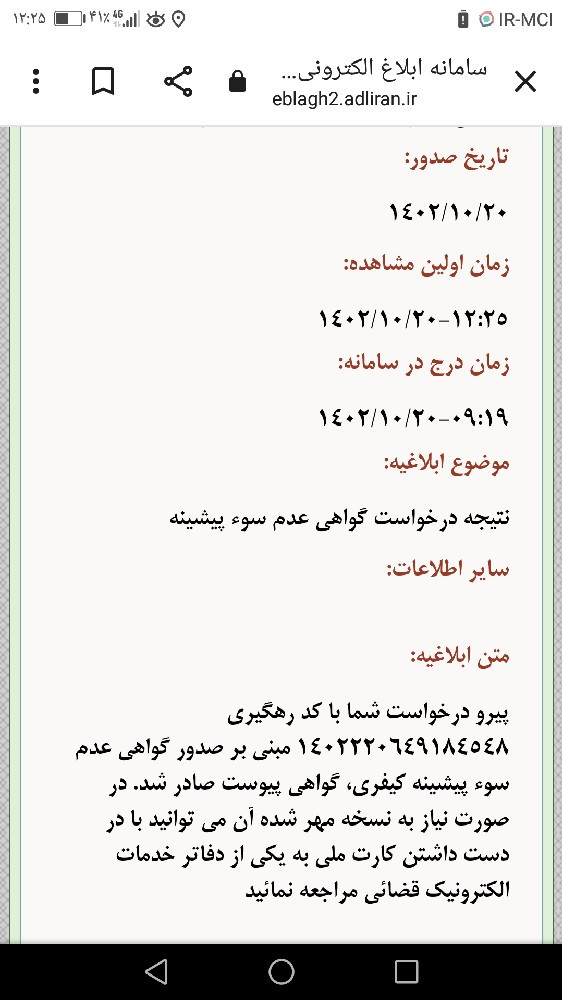The height and width of the screenshot is (1000, 562).
Task: Go to the home screen
Action: tap(281, 971)
